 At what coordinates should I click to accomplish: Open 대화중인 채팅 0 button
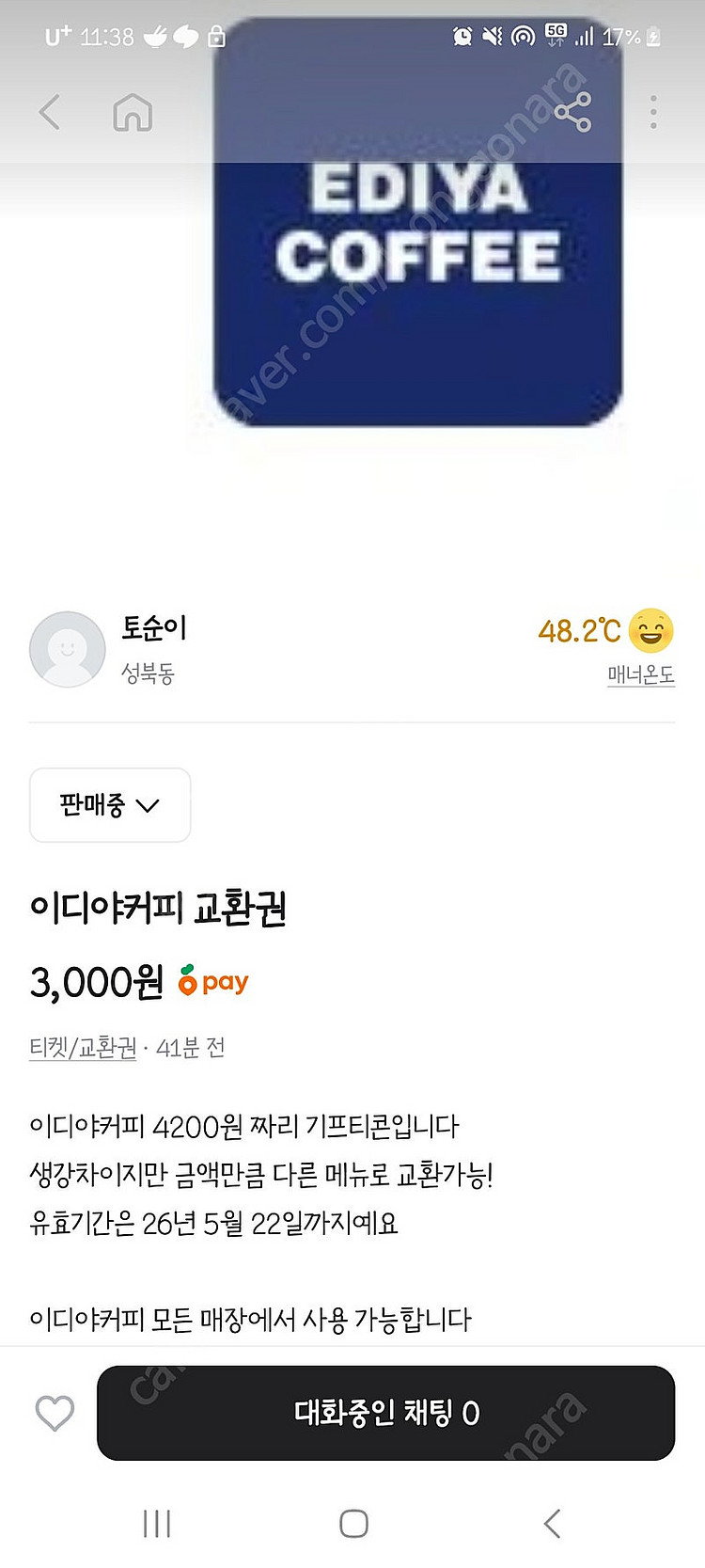point(385,1413)
